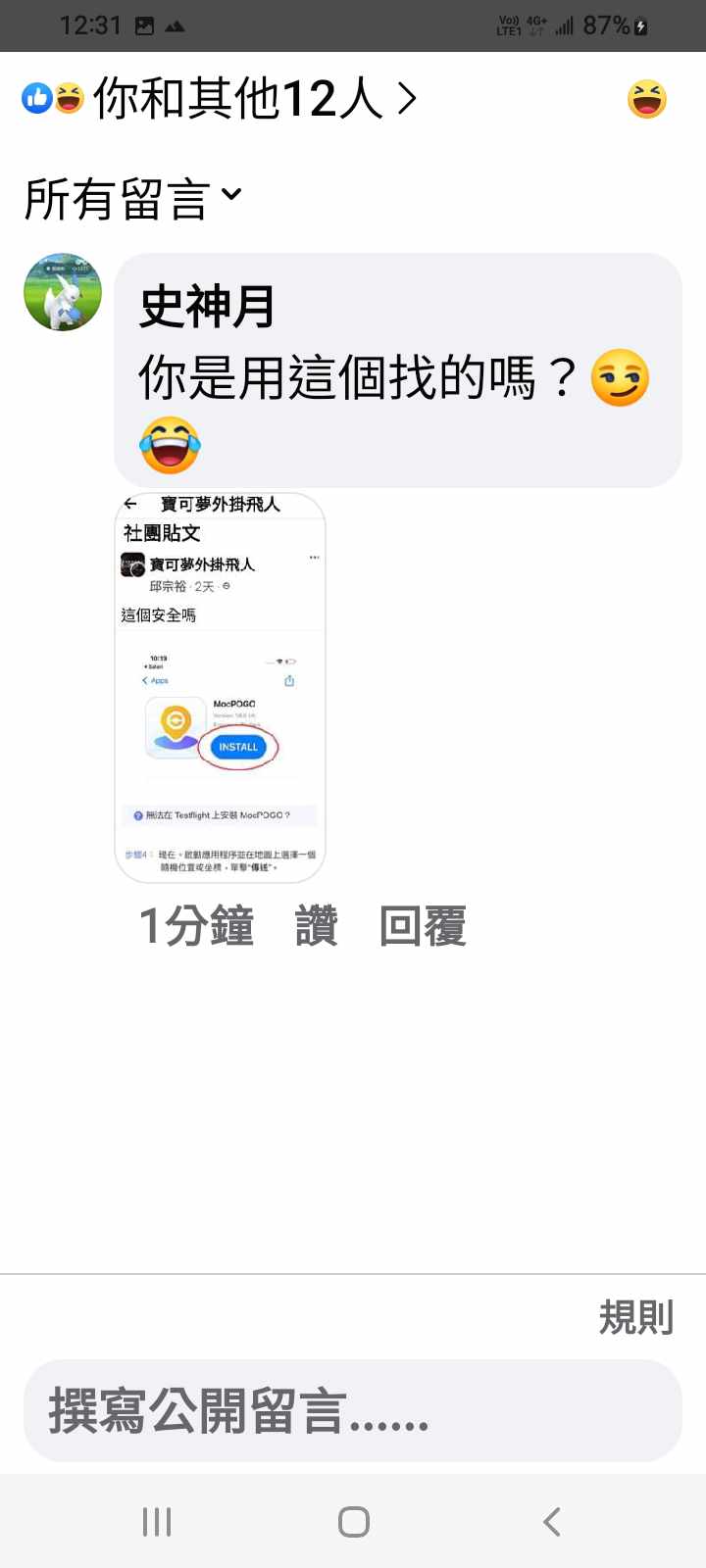View the screenshot attached to 史神月's comment
The image size is (706, 1568).
coord(221,688)
